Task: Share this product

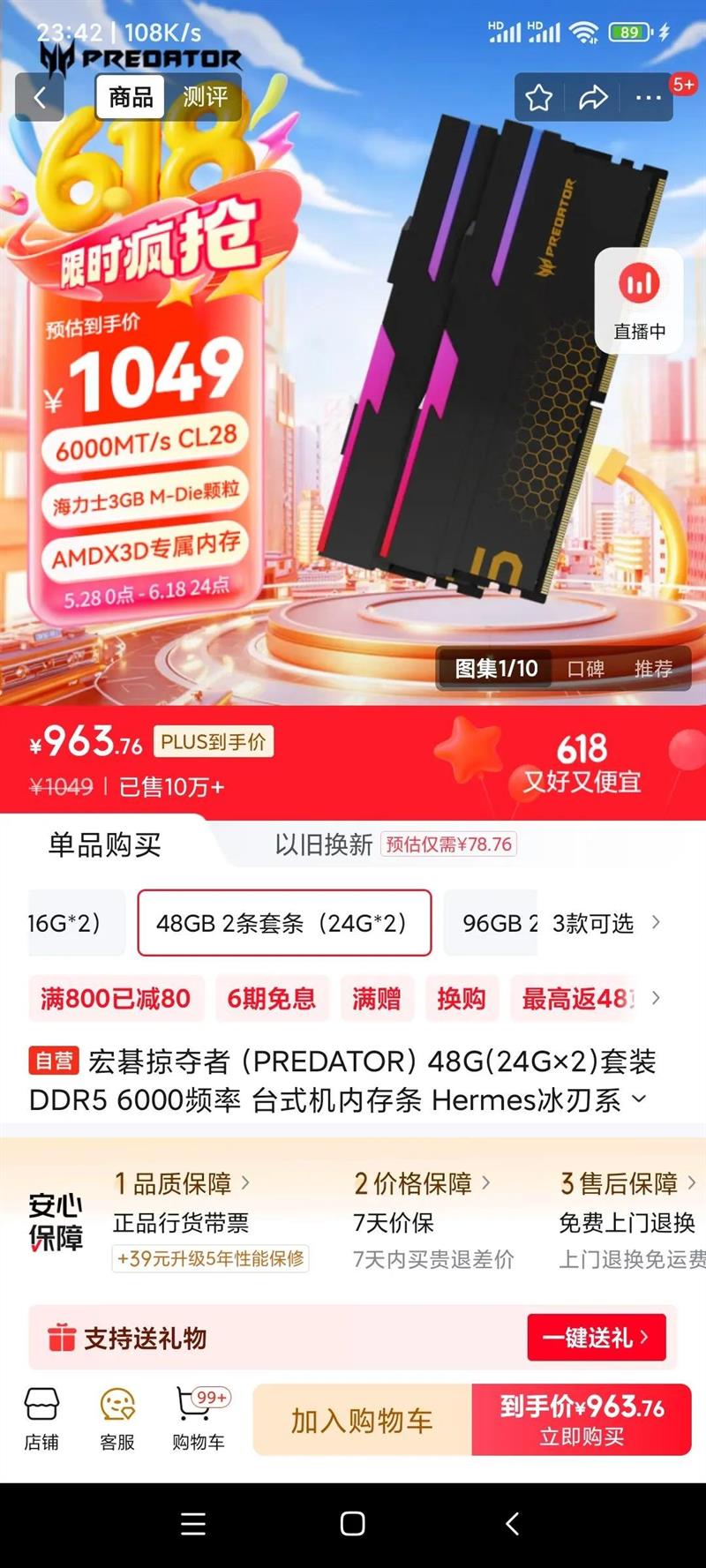Action: pos(593,98)
